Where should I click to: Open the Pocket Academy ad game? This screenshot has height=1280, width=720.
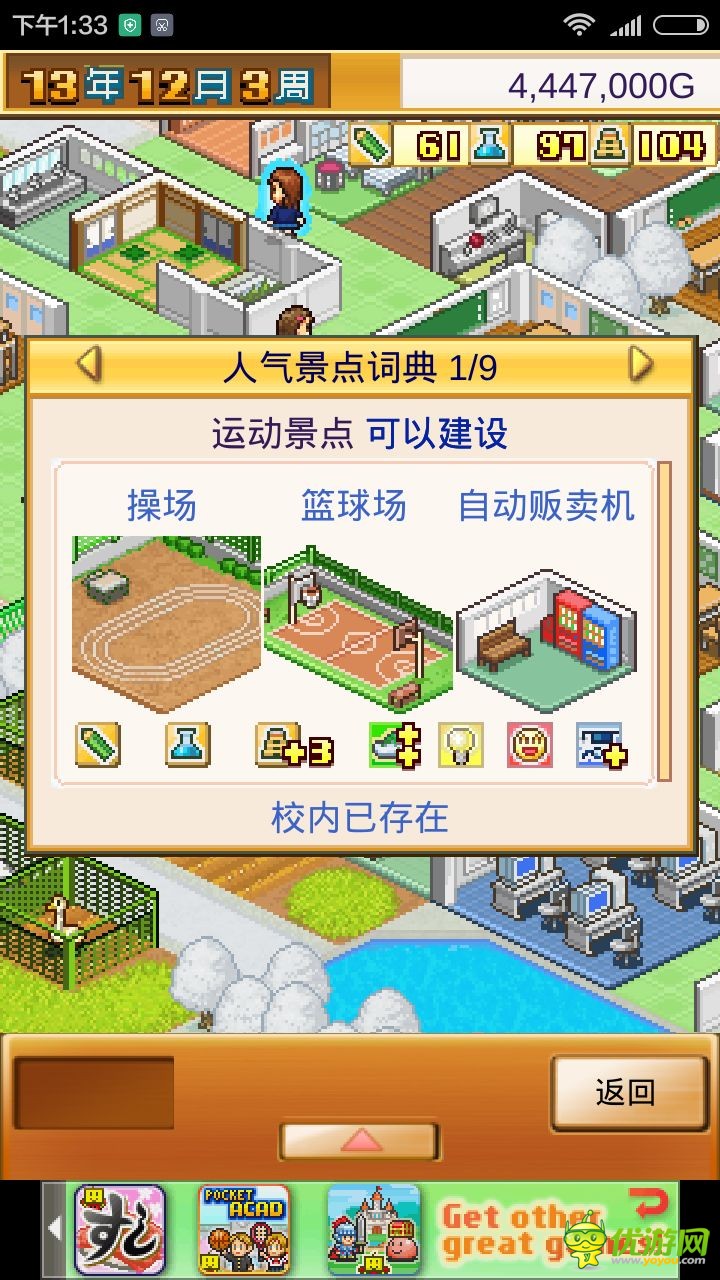point(245,1229)
